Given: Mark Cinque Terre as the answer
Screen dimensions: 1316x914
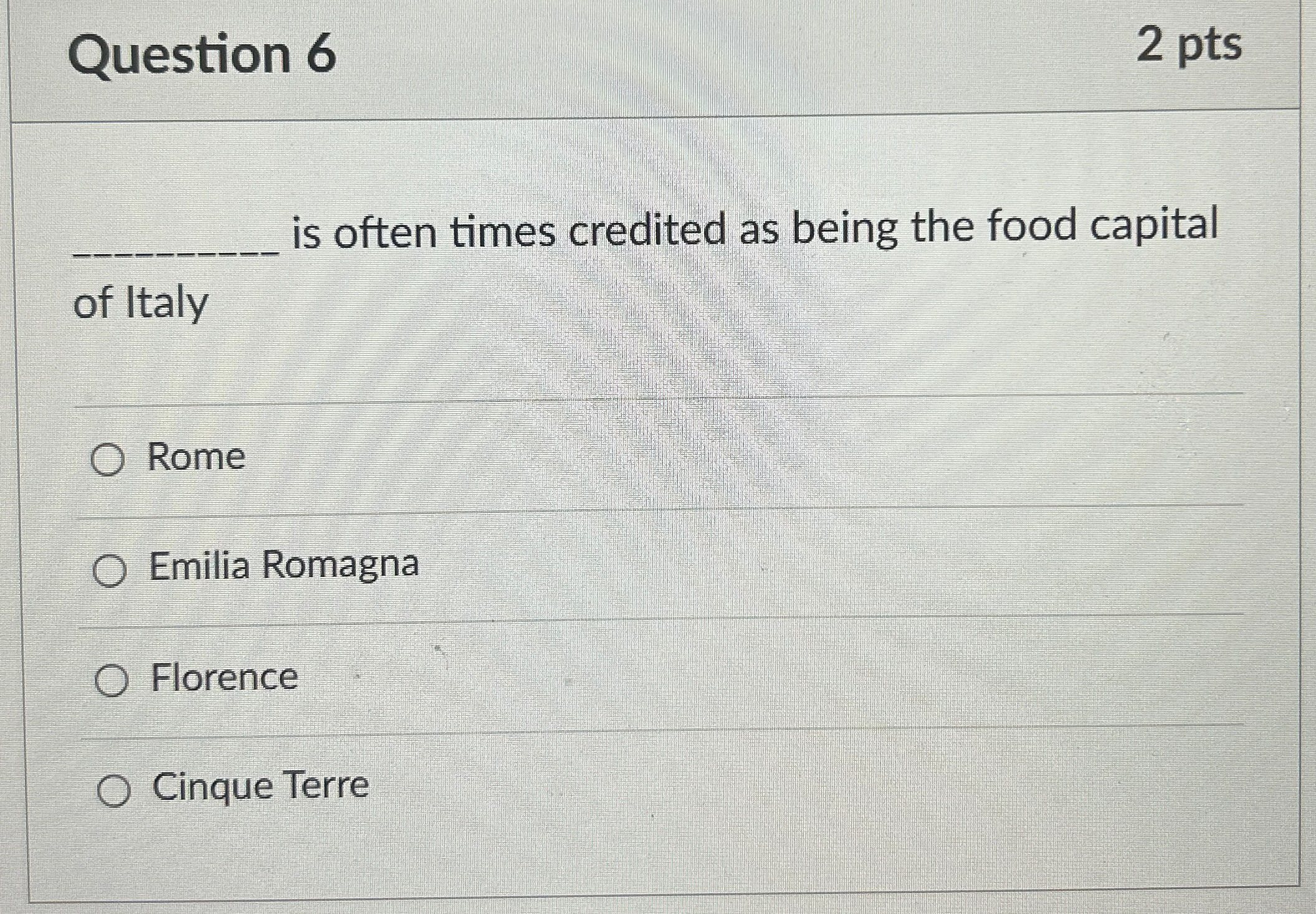Looking at the screenshot, I should 114,791.
